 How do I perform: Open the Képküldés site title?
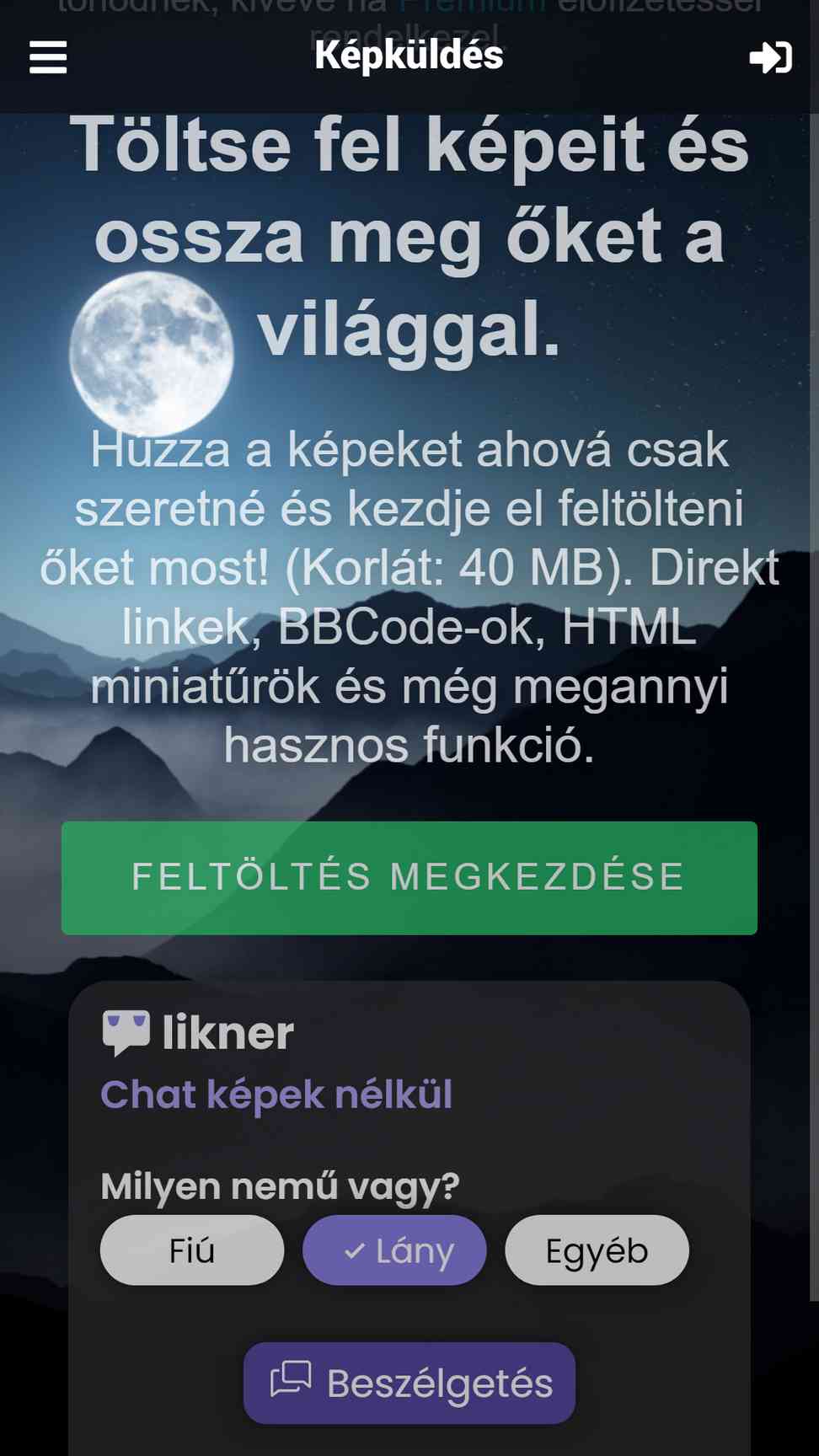click(409, 56)
